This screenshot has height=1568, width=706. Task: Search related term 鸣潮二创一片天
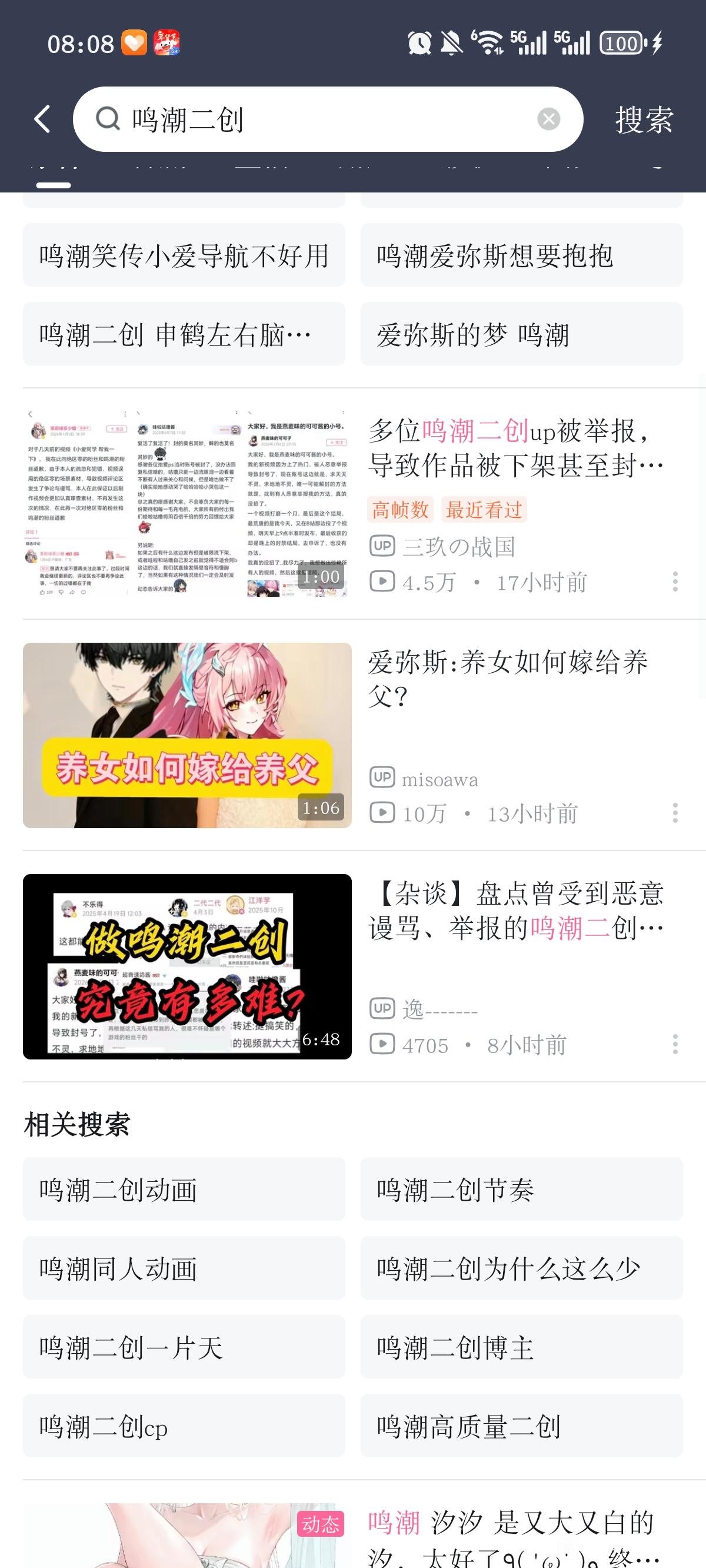click(x=184, y=1347)
